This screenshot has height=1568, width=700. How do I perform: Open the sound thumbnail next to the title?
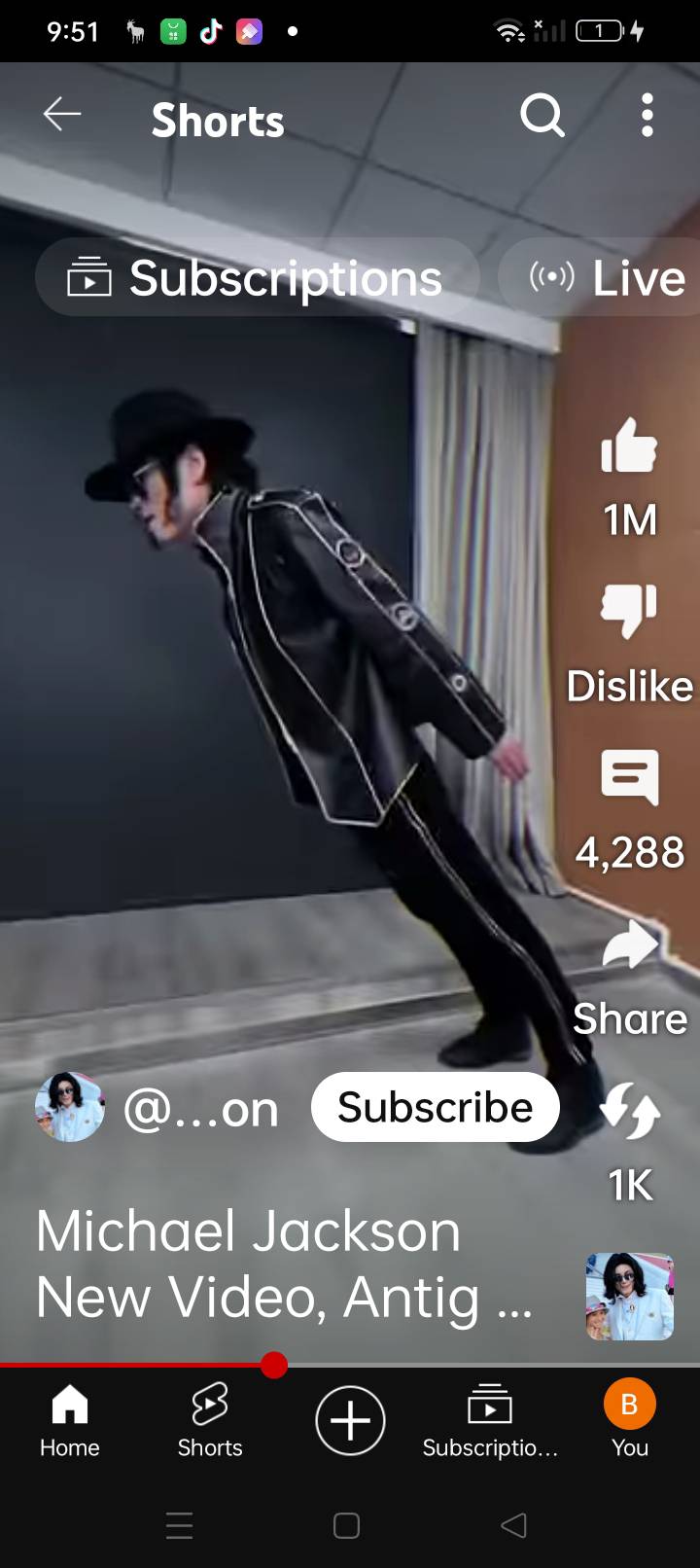(x=629, y=1297)
